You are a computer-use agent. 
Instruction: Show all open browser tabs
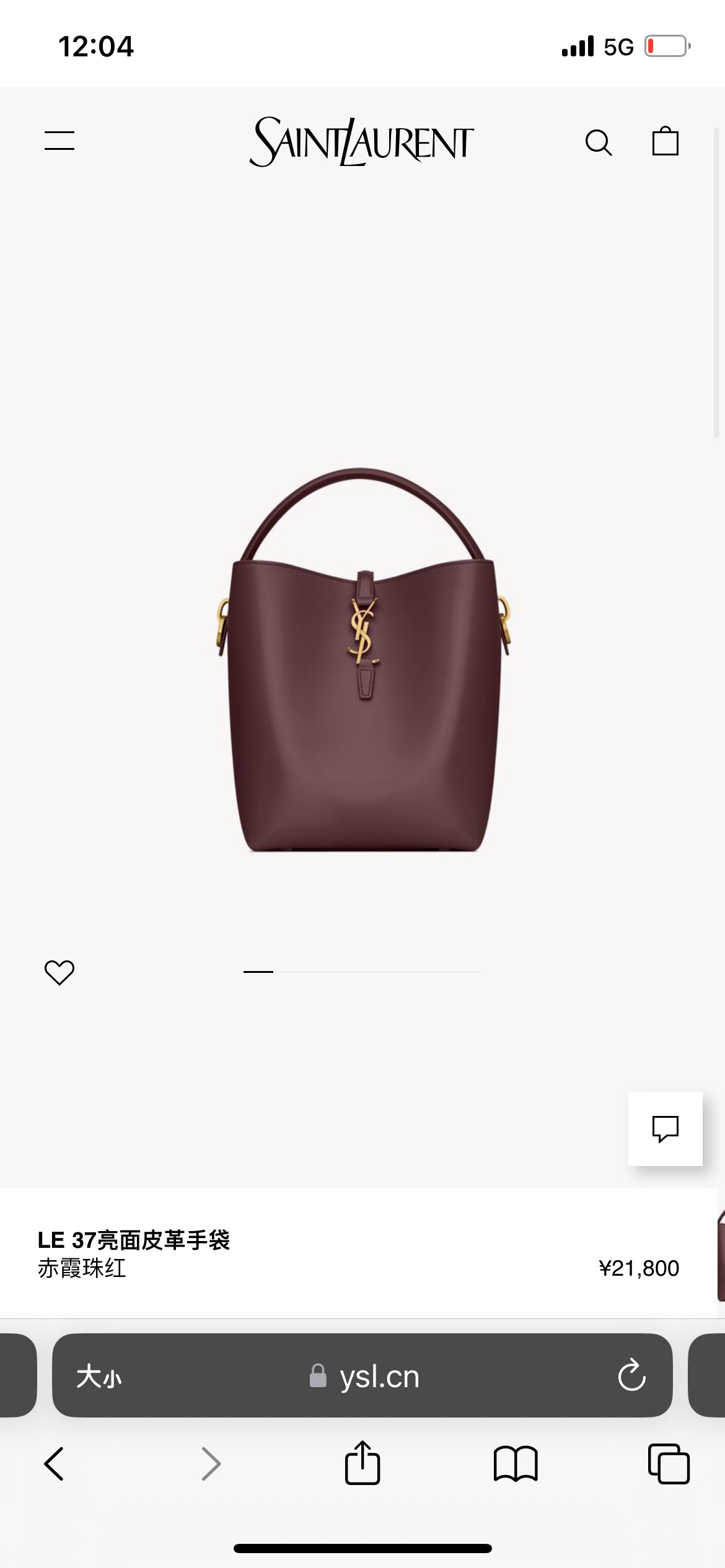[668, 1464]
